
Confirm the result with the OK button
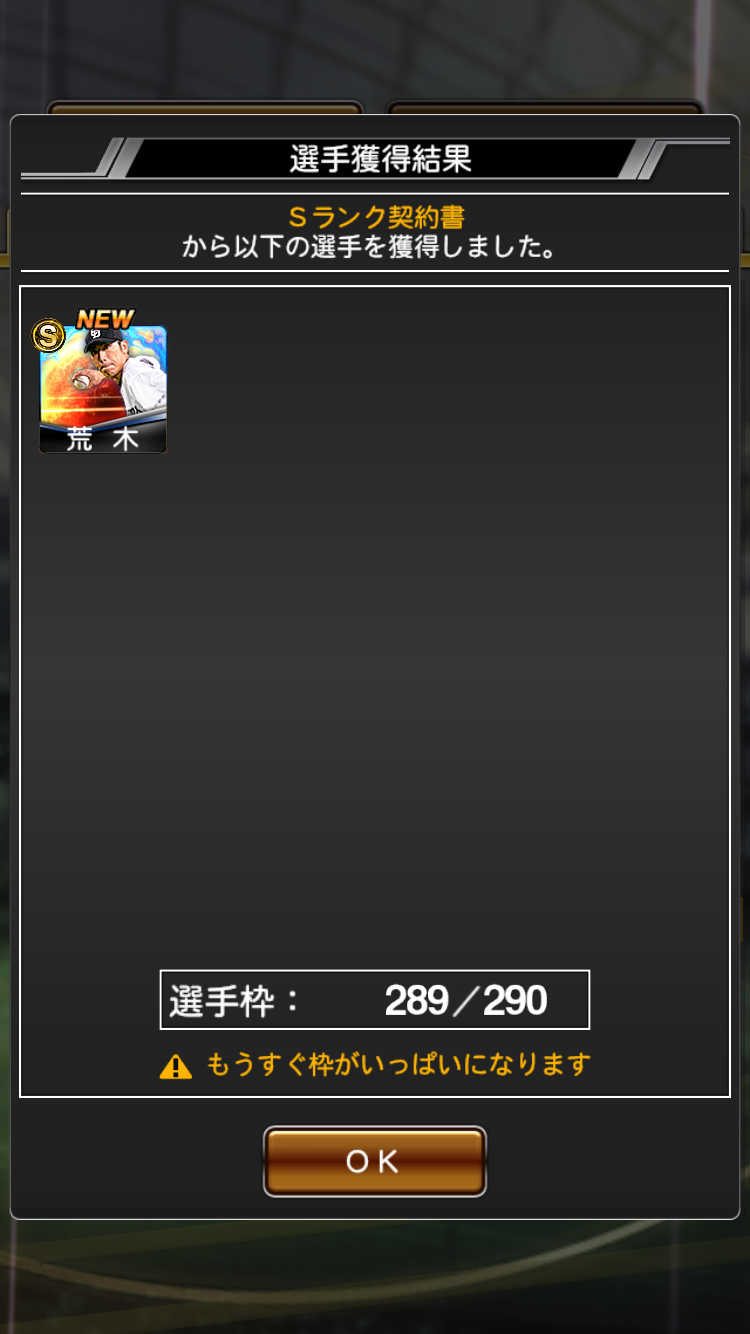[374, 1161]
